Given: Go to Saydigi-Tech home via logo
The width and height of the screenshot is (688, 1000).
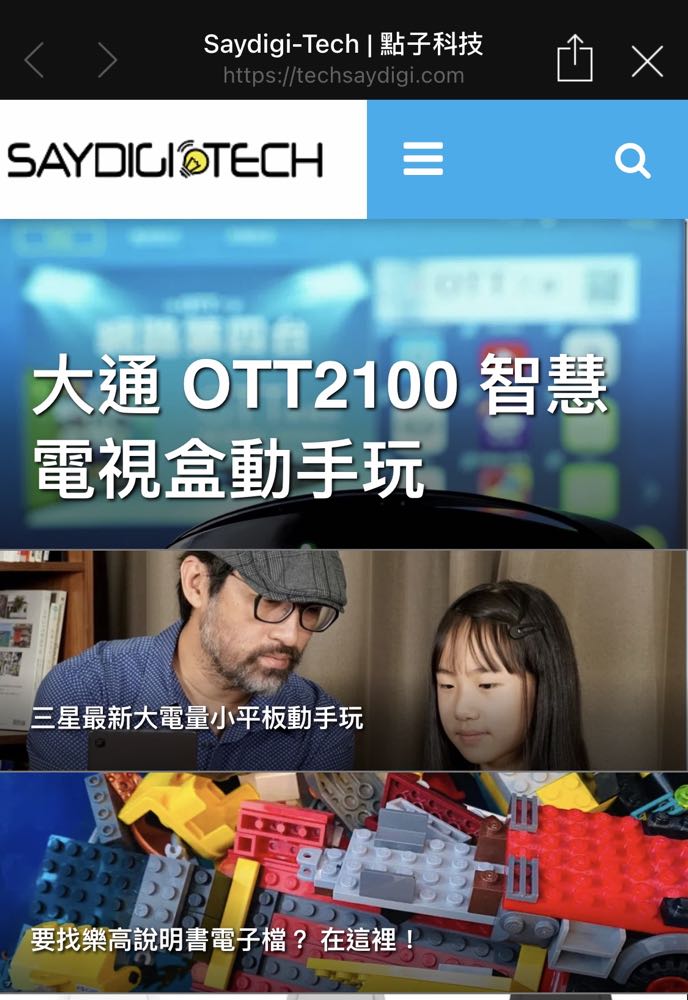Looking at the screenshot, I should coord(166,160).
